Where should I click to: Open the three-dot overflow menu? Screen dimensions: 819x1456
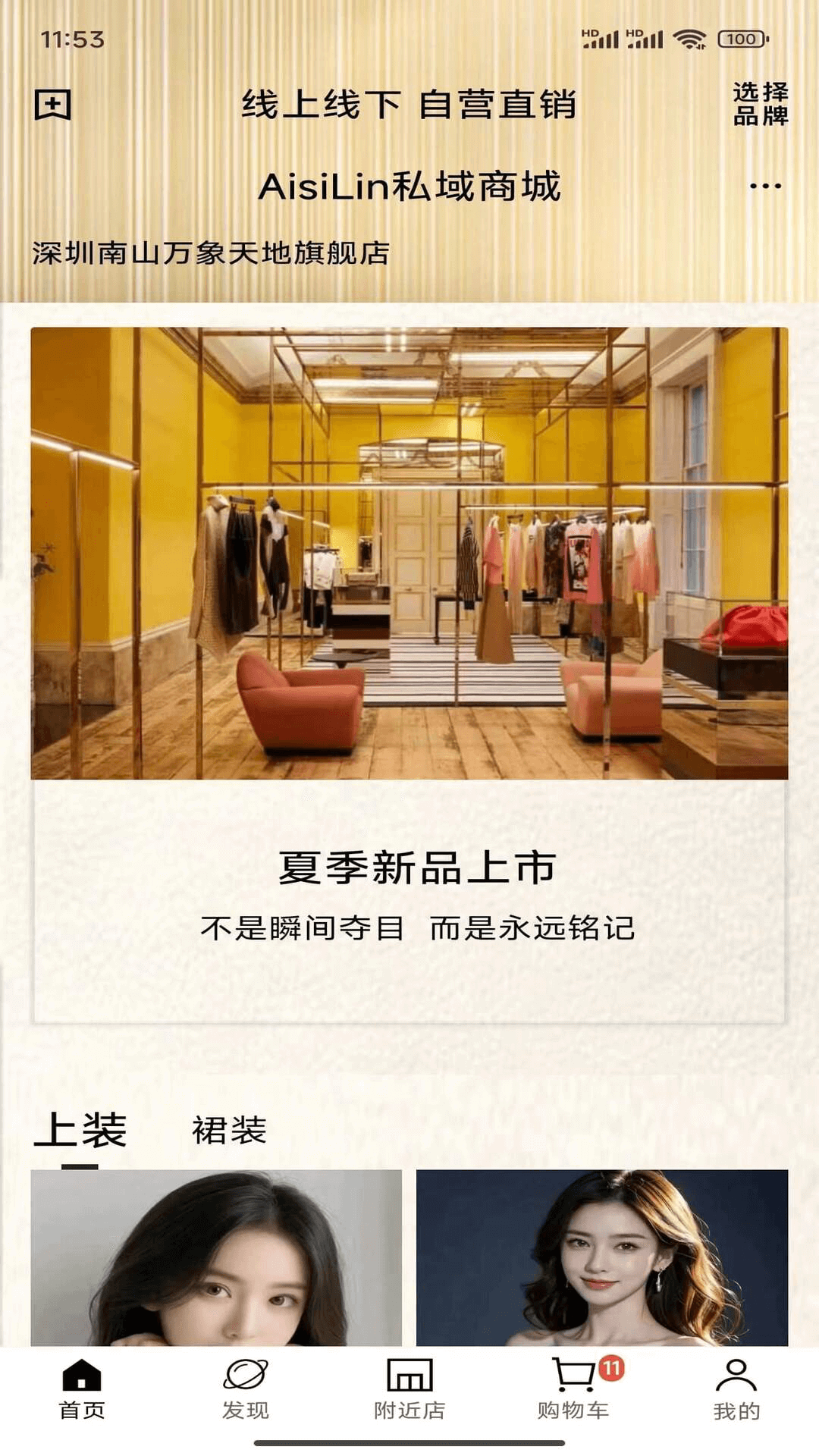pyautogui.click(x=764, y=186)
